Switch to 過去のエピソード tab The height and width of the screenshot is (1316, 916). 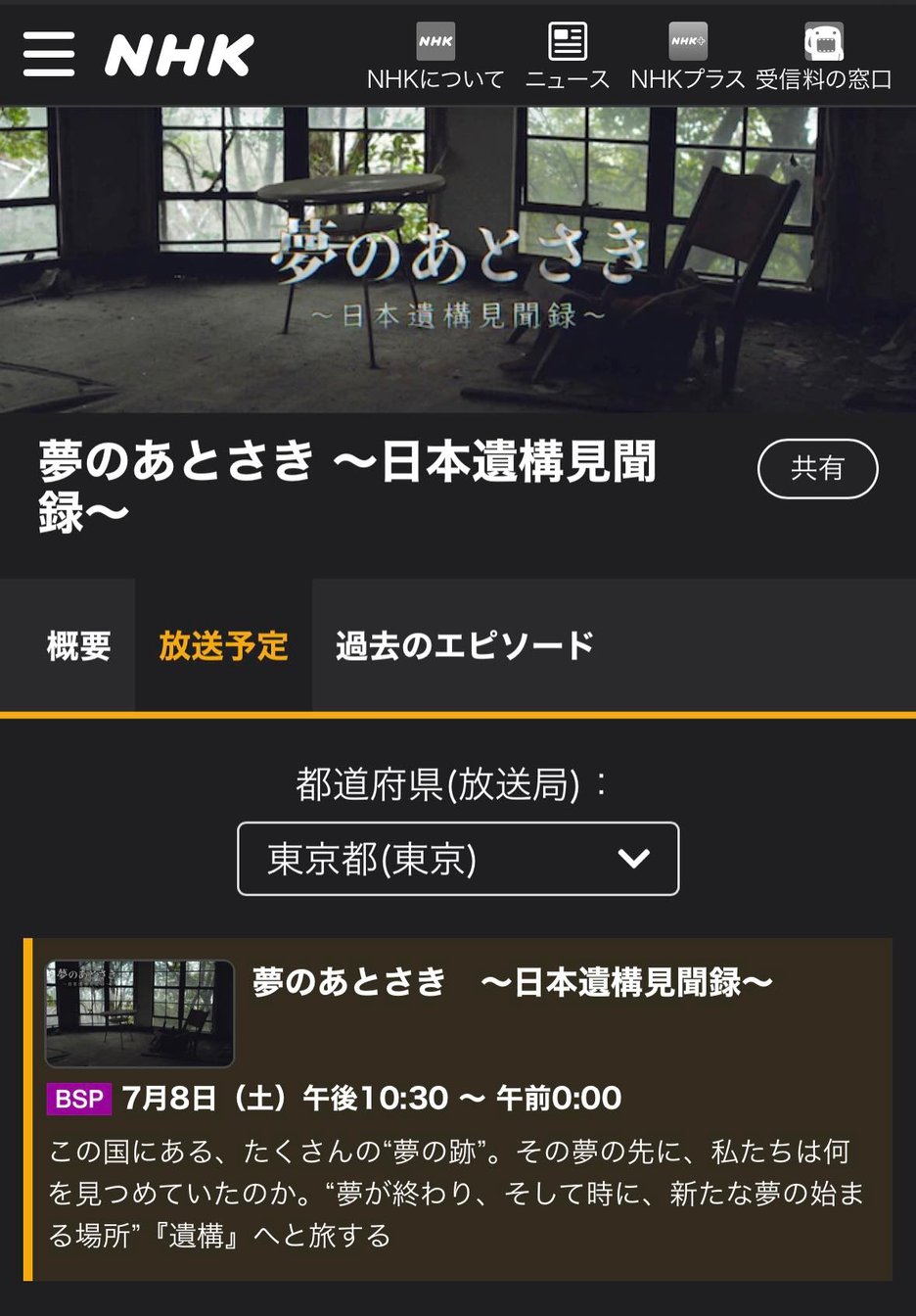tap(465, 645)
